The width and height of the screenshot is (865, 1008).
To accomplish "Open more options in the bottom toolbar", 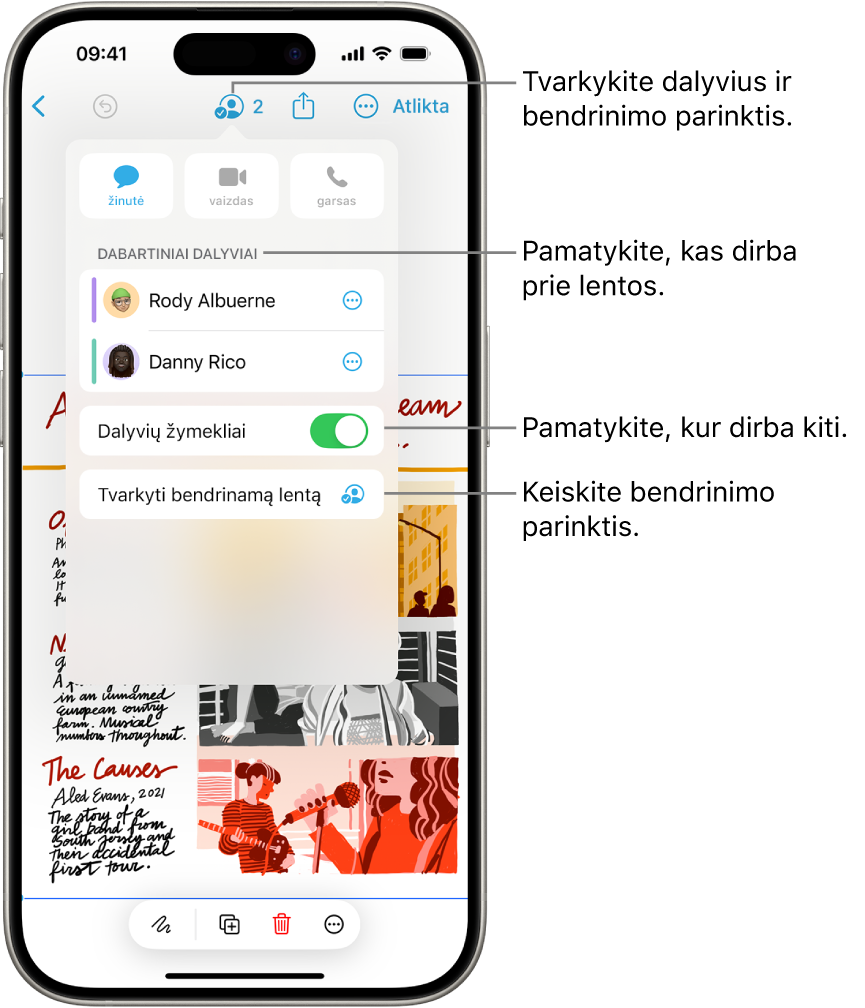I will point(334,925).
